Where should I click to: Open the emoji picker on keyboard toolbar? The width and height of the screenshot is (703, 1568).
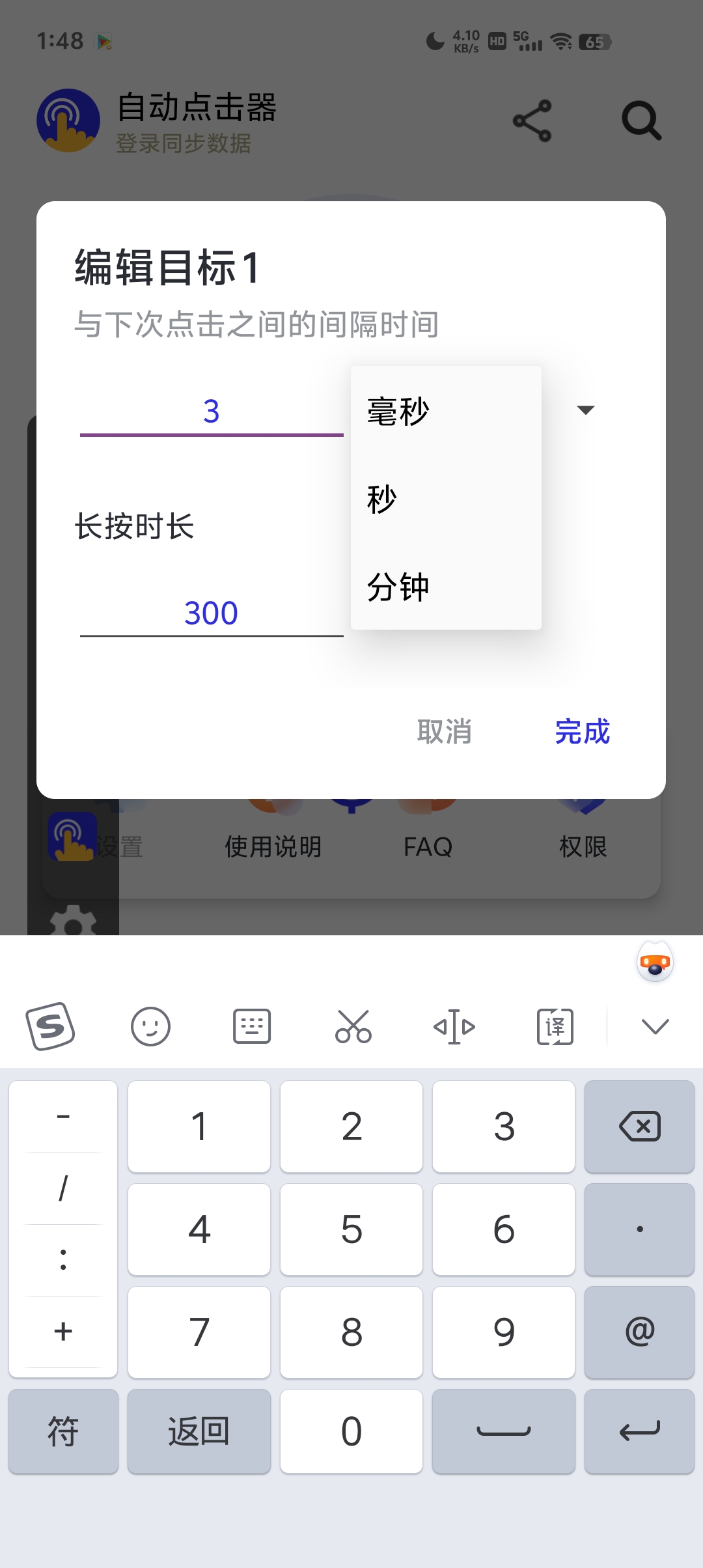tap(151, 1026)
